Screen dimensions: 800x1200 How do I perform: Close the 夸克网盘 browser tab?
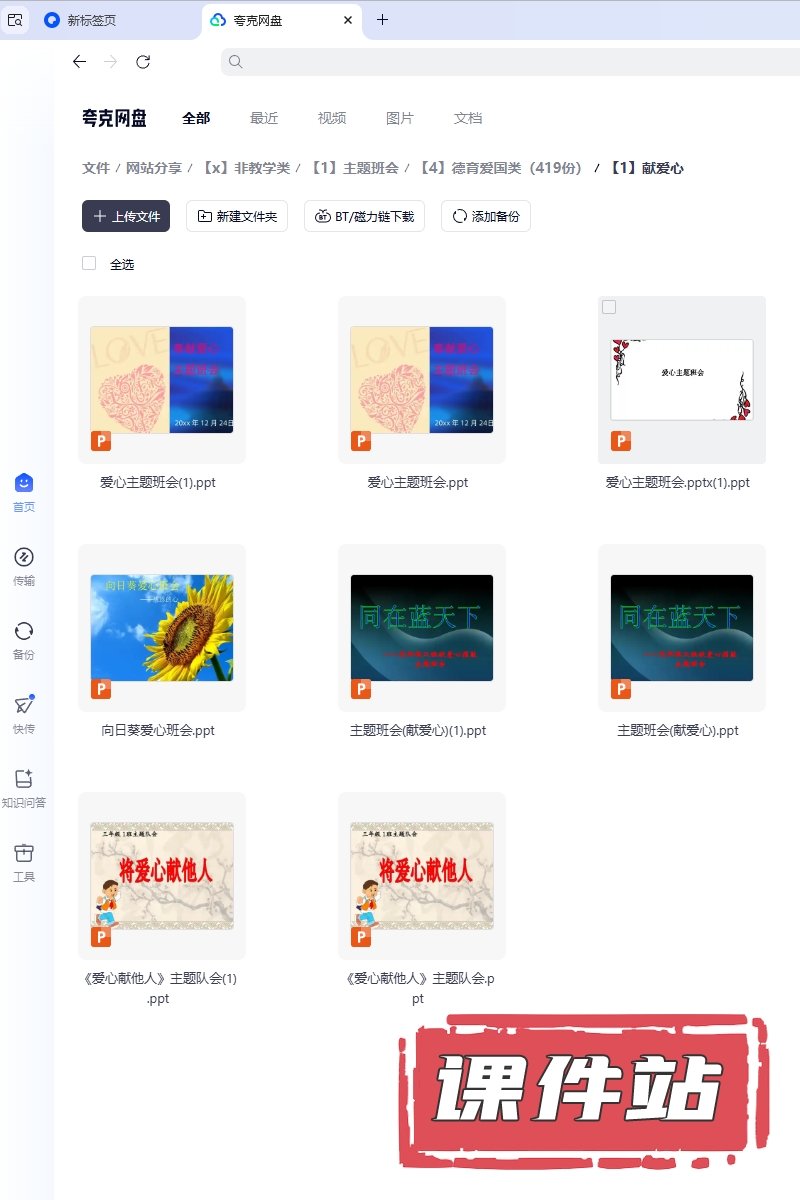348,20
